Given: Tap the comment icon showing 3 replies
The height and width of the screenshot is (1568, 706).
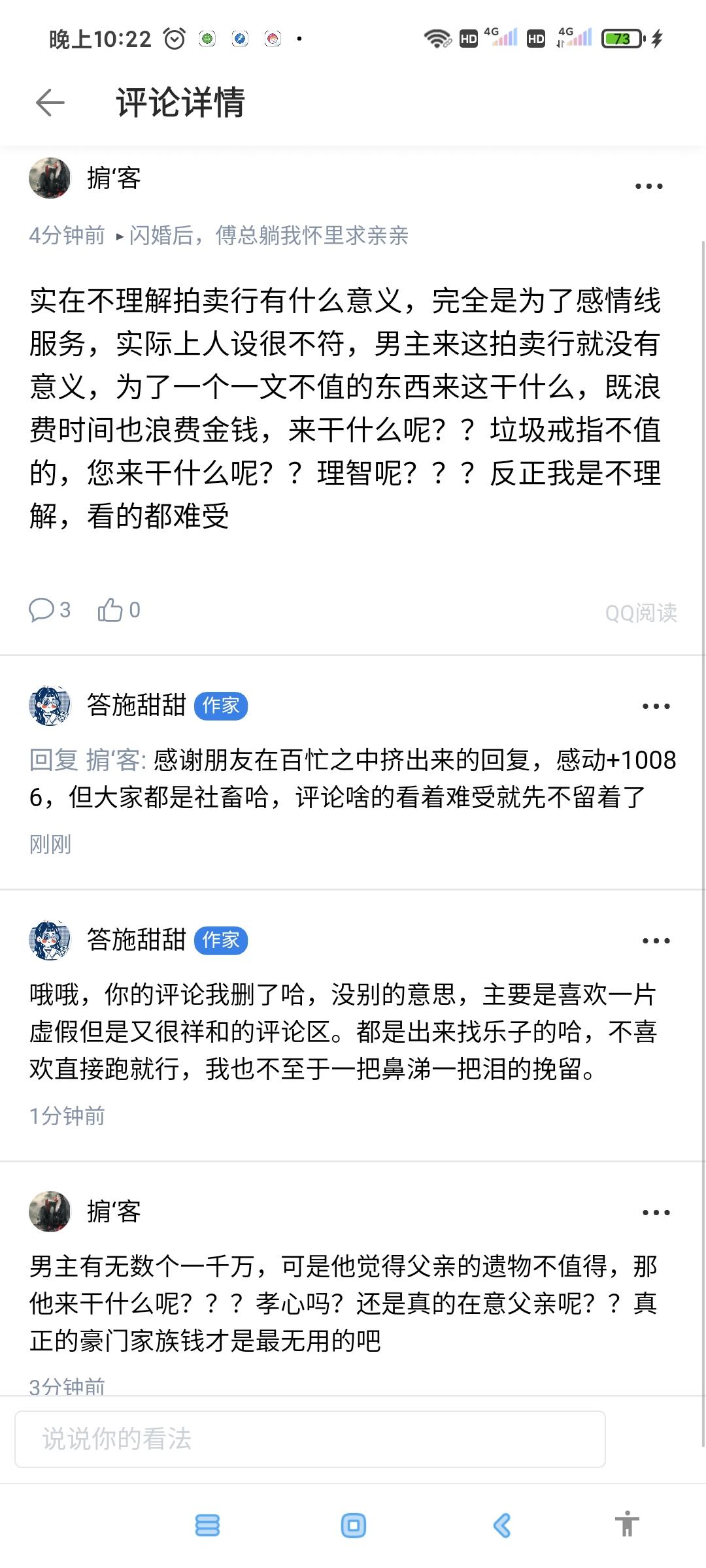Looking at the screenshot, I should (x=42, y=610).
